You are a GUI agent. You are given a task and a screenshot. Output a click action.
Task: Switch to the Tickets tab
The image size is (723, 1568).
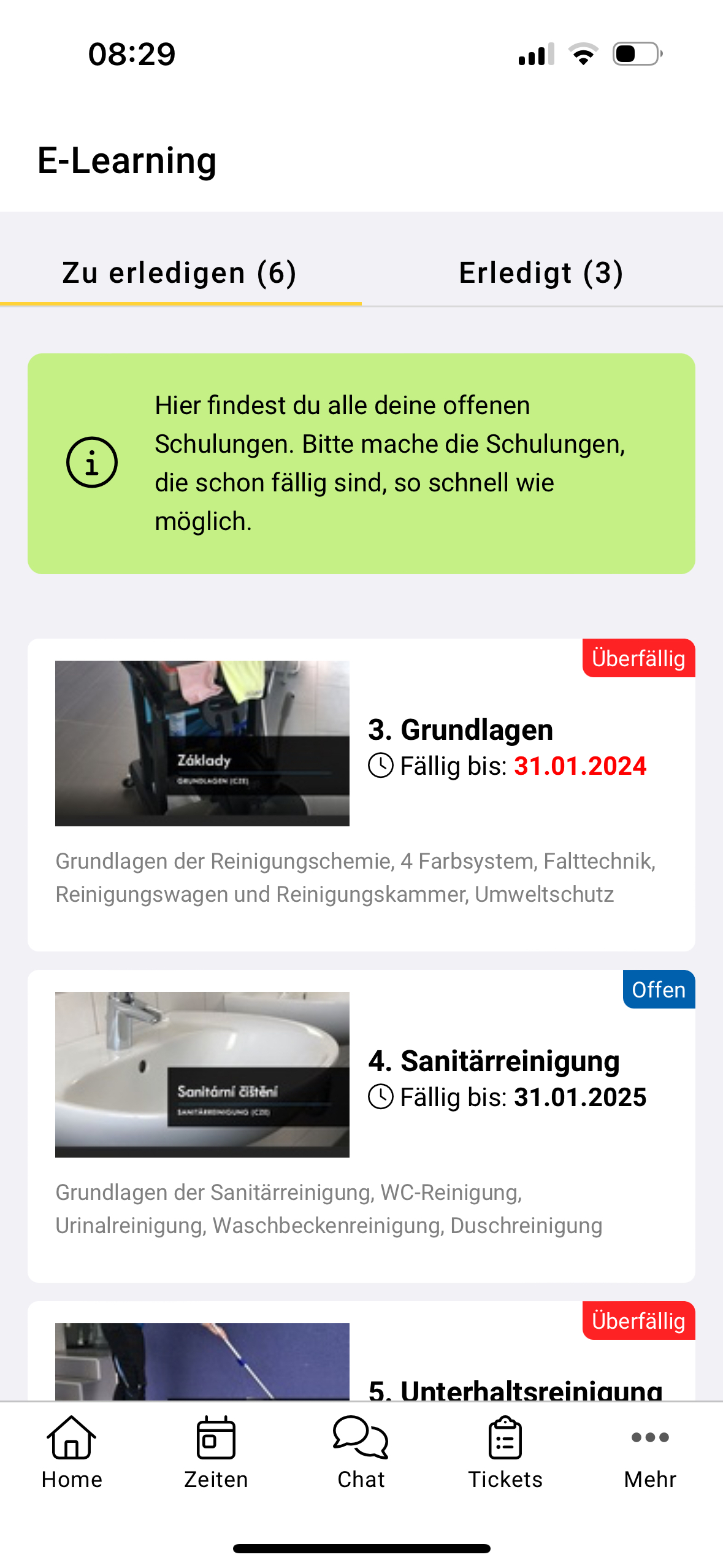[505, 1453]
